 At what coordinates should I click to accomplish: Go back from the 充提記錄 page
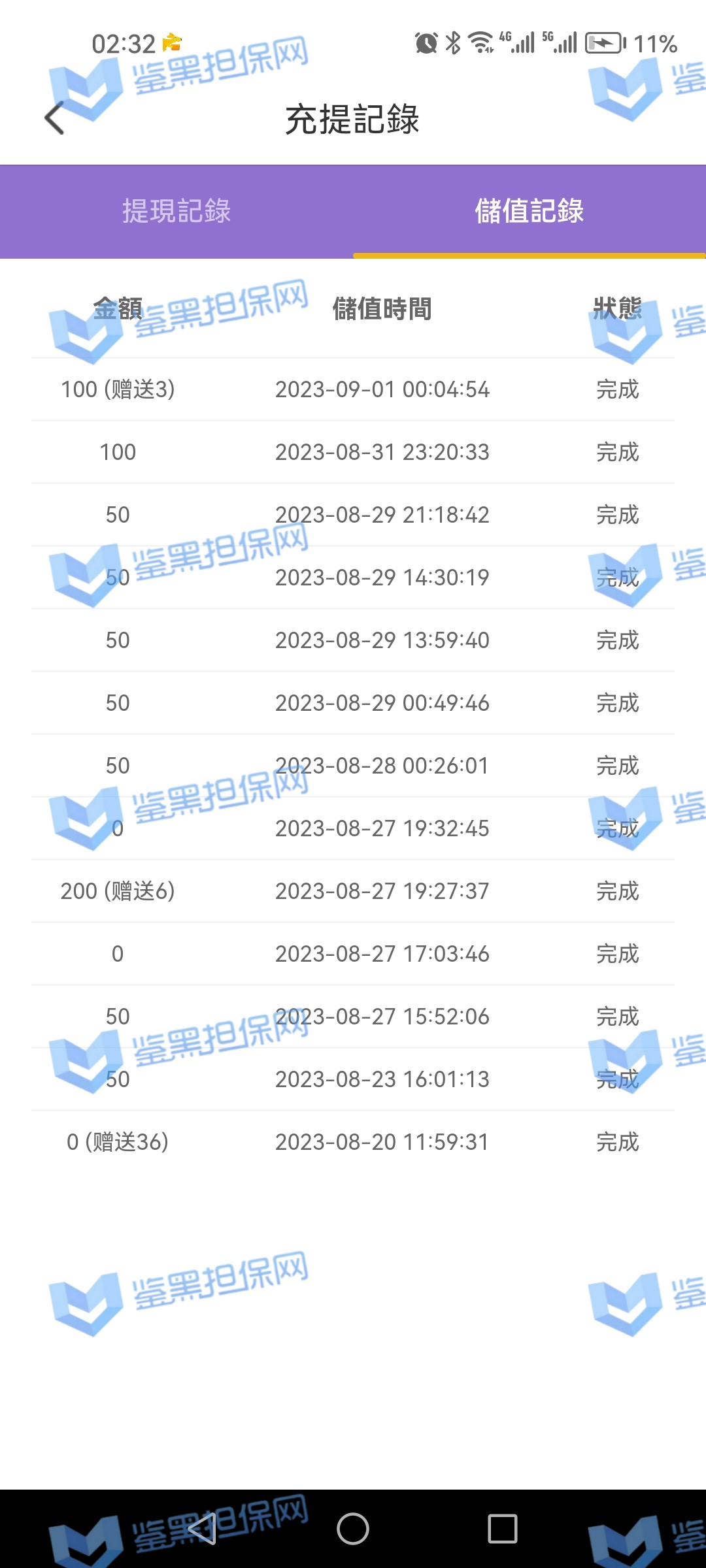pos(55,118)
